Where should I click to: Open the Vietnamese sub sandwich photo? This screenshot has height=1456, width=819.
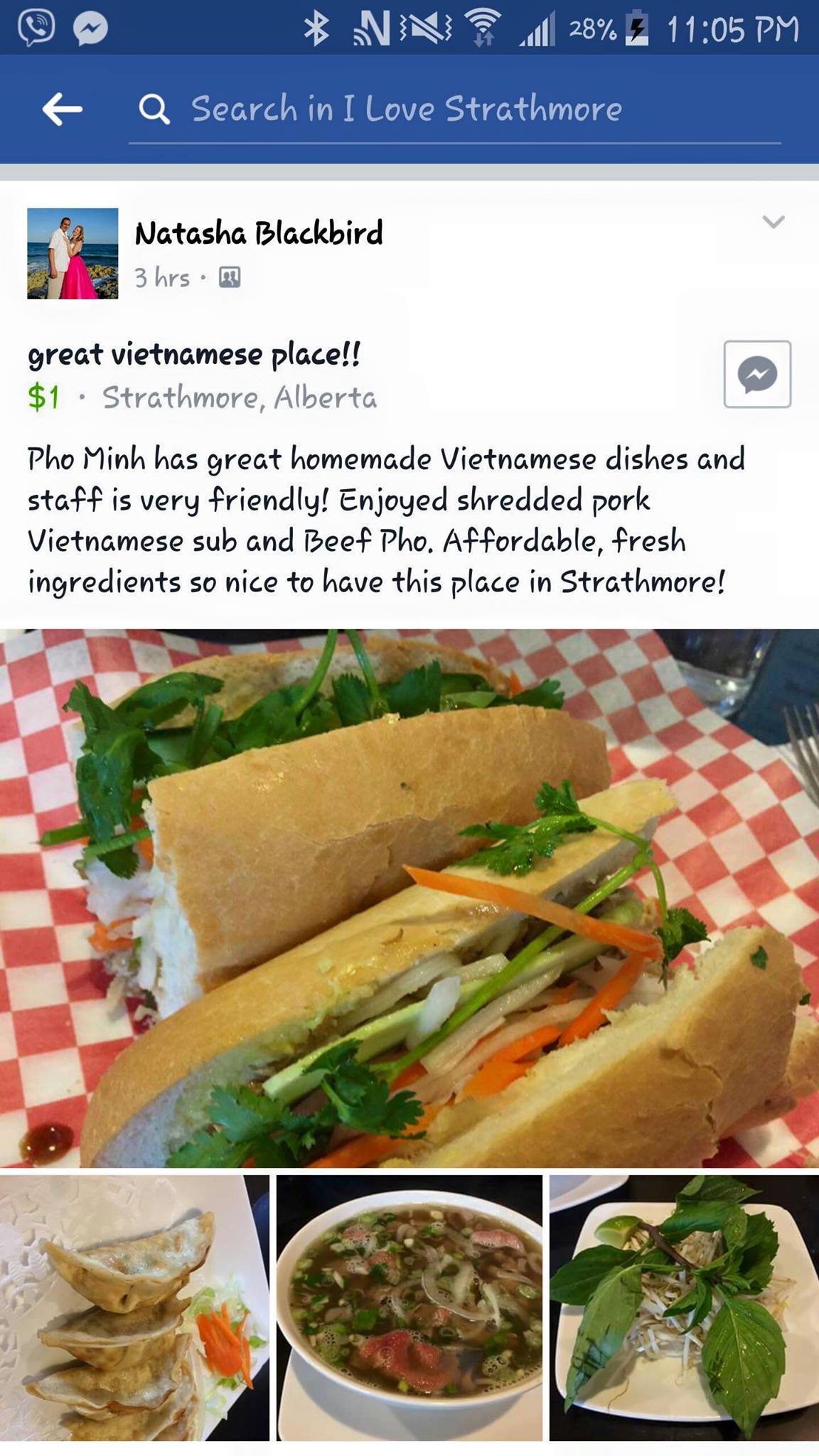[409, 897]
